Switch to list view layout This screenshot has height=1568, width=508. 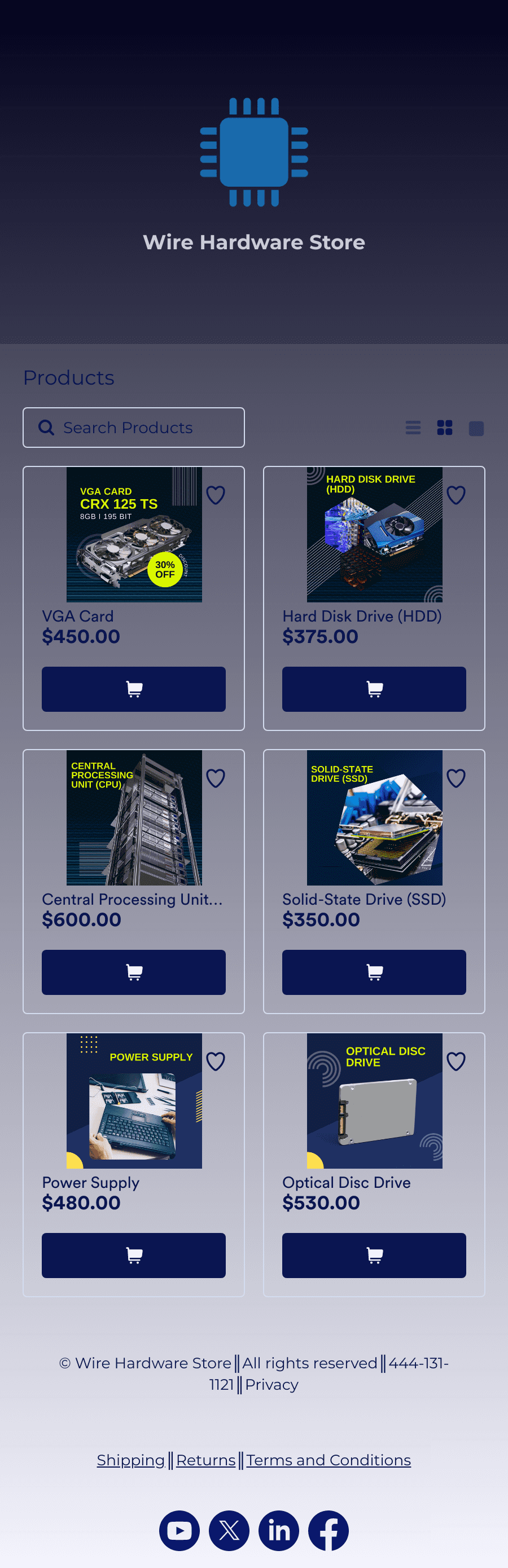[x=413, y=428]
